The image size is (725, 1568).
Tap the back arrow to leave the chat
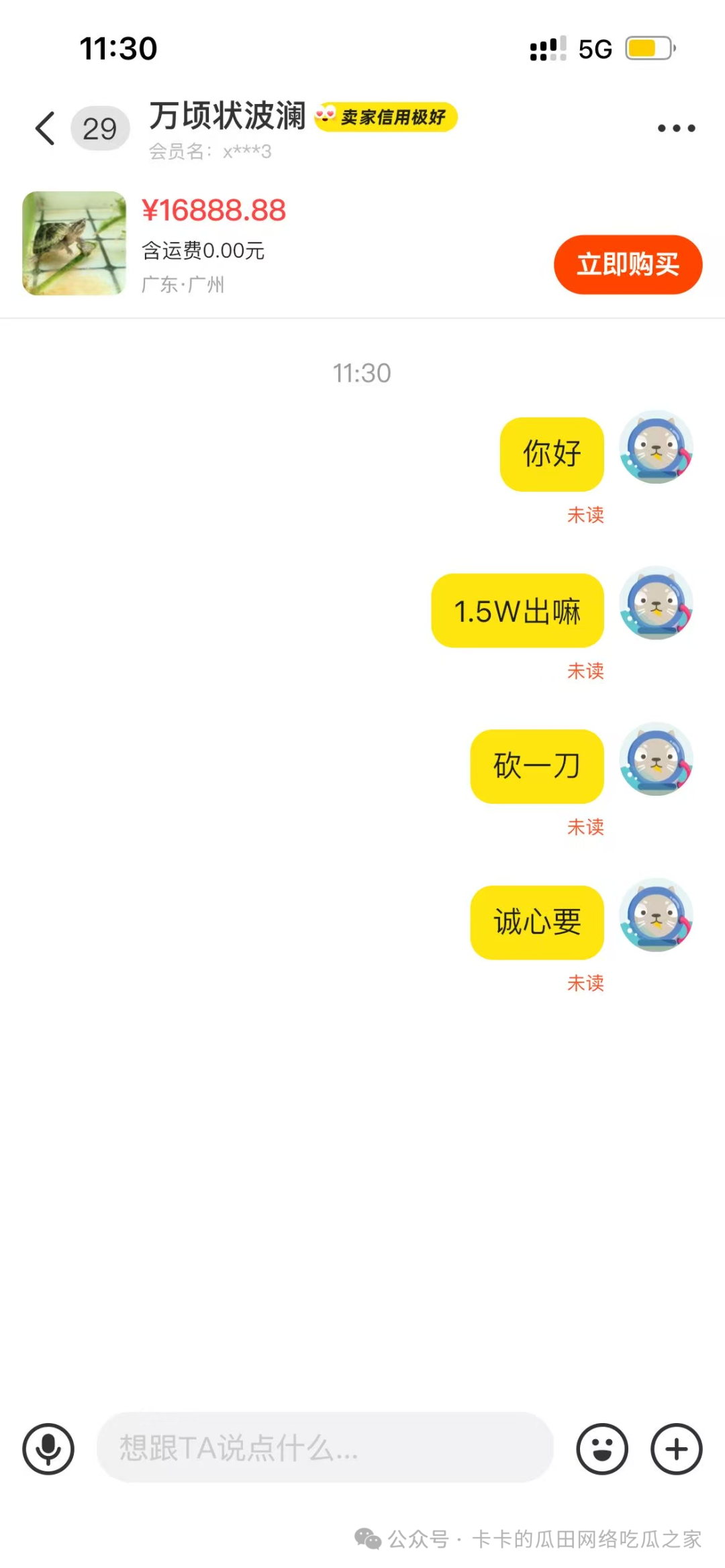(x=44, y=127)
